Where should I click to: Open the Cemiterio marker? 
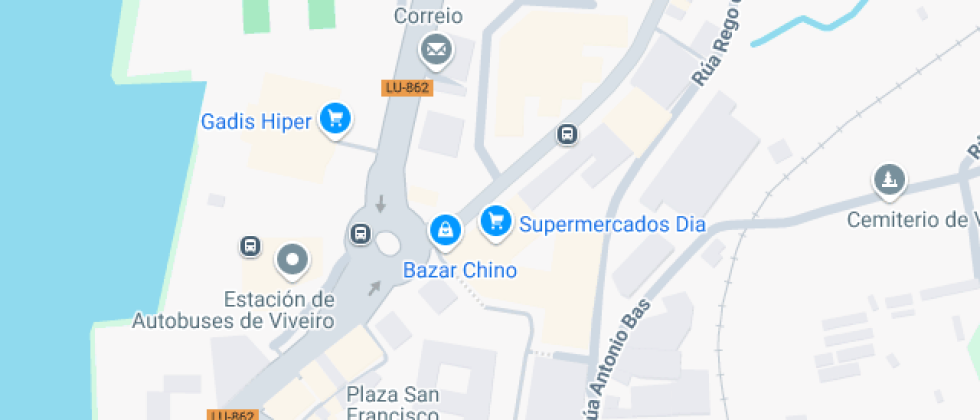[x=888, y=181]
